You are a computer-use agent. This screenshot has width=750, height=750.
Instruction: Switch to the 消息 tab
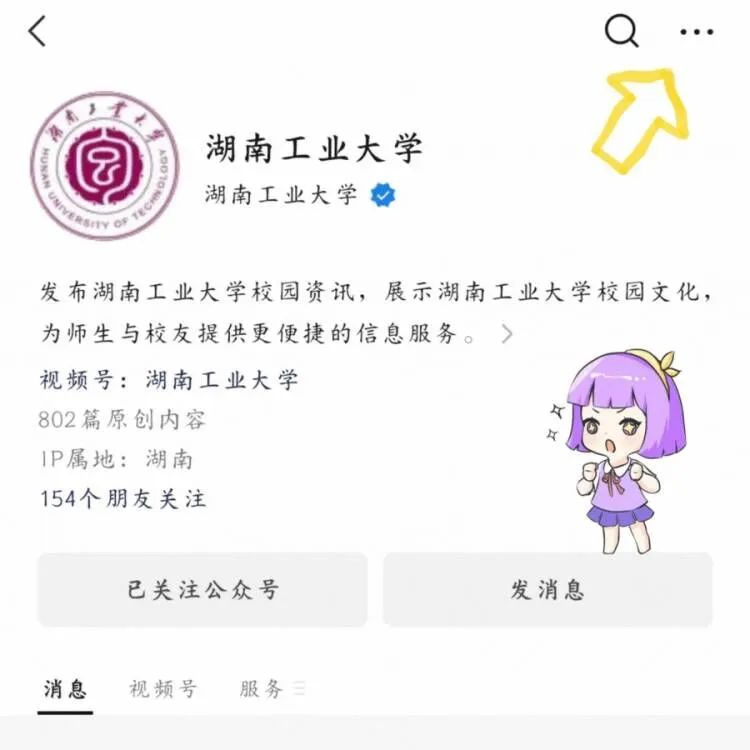click(x=65, y=689)
